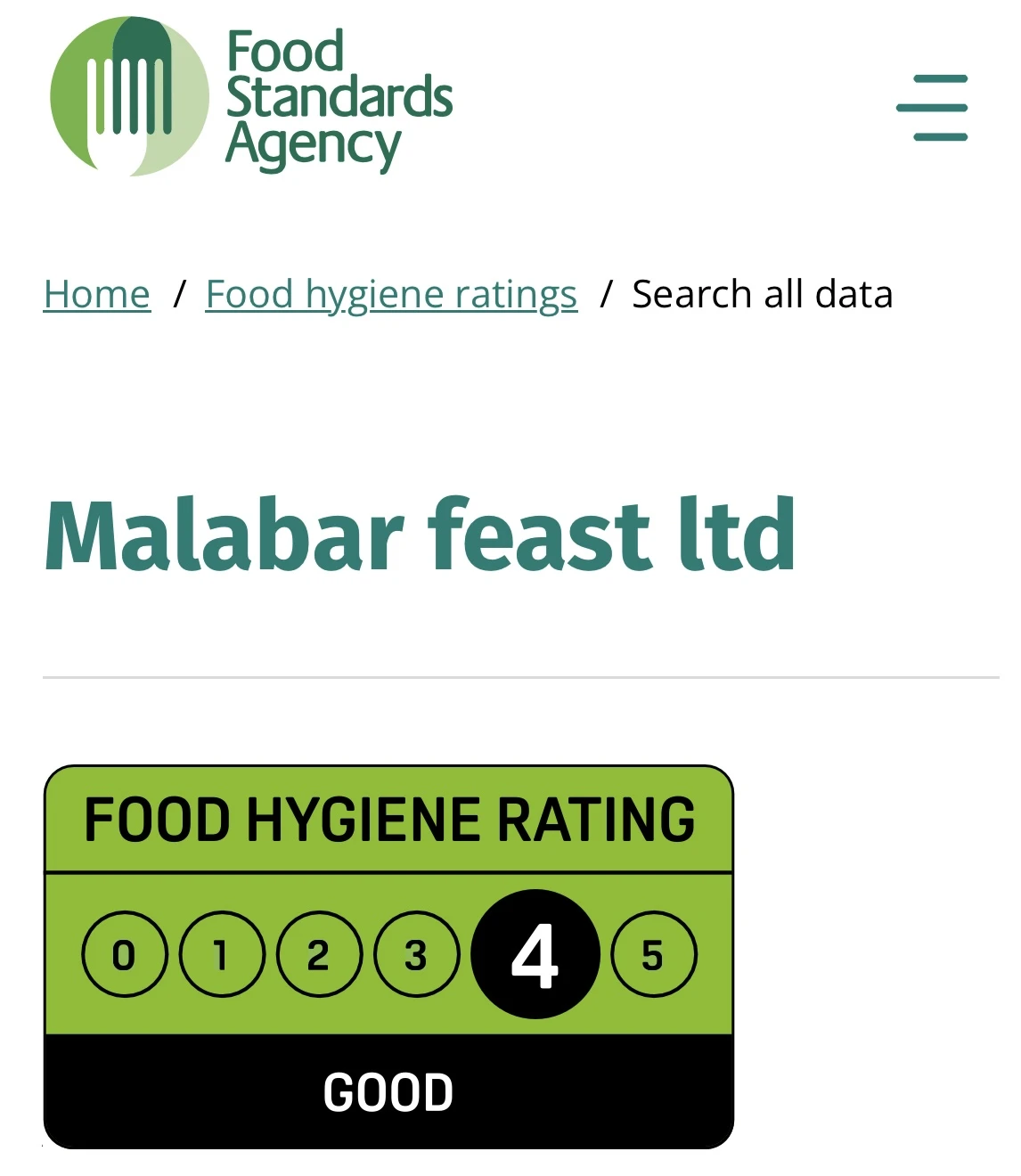The height and width of the screenshot is (1176, 1021).
Task: Tap the Food Standards Agency logo
Action: pyautogui.click(x=251, y=97)
